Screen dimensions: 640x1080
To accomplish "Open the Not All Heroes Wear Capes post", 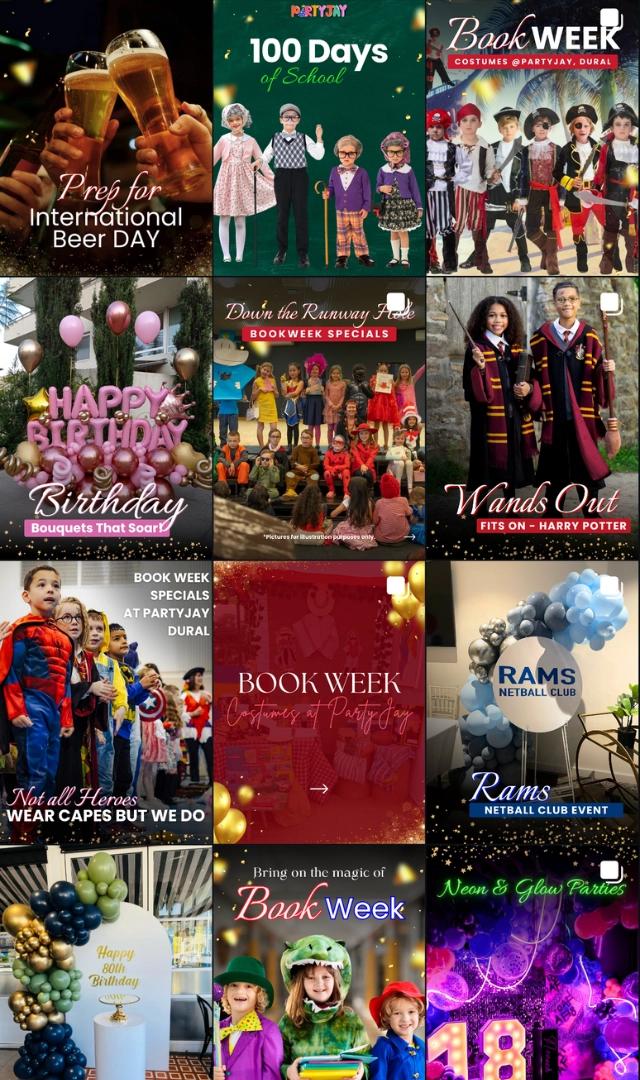I will tap(106, 701).
